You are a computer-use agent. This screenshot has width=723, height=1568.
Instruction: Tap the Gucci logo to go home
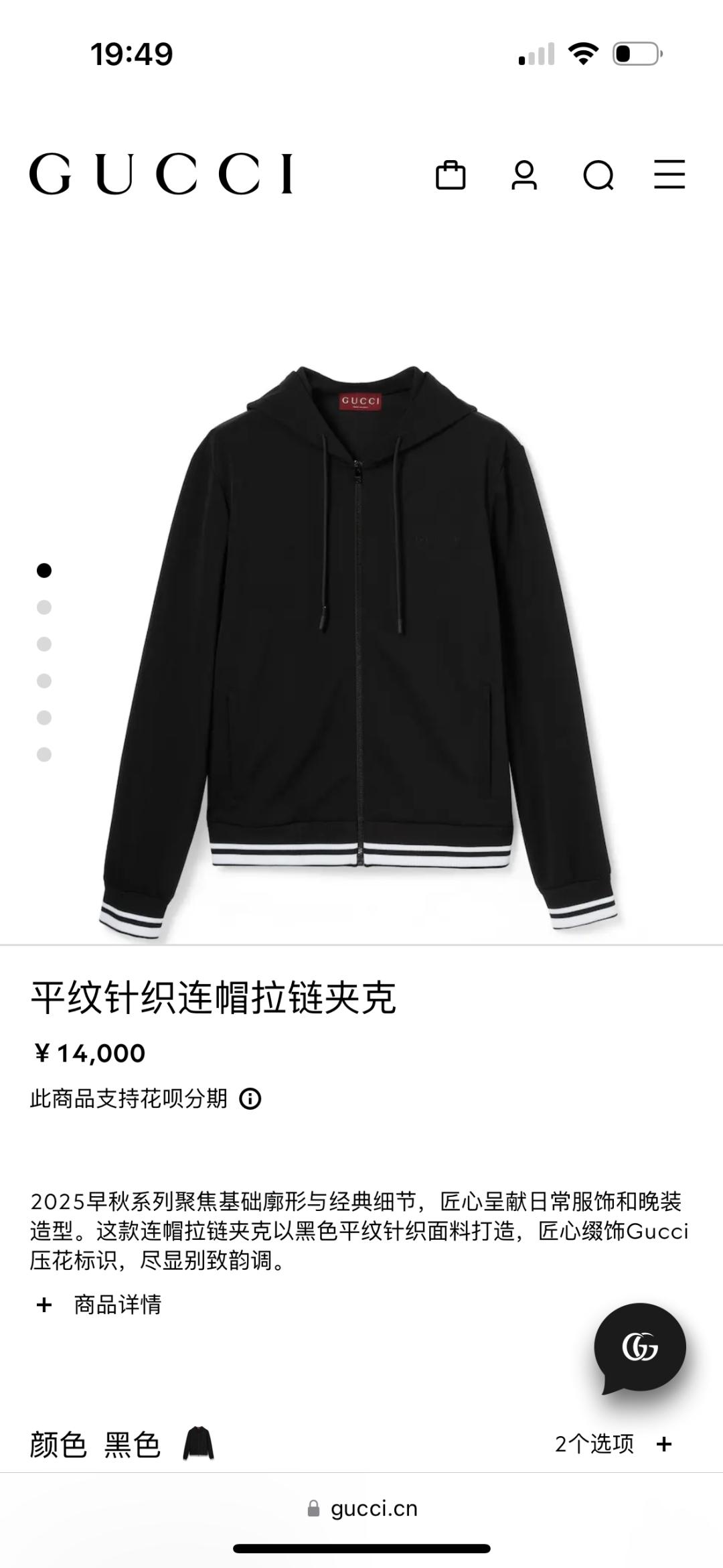161,174
